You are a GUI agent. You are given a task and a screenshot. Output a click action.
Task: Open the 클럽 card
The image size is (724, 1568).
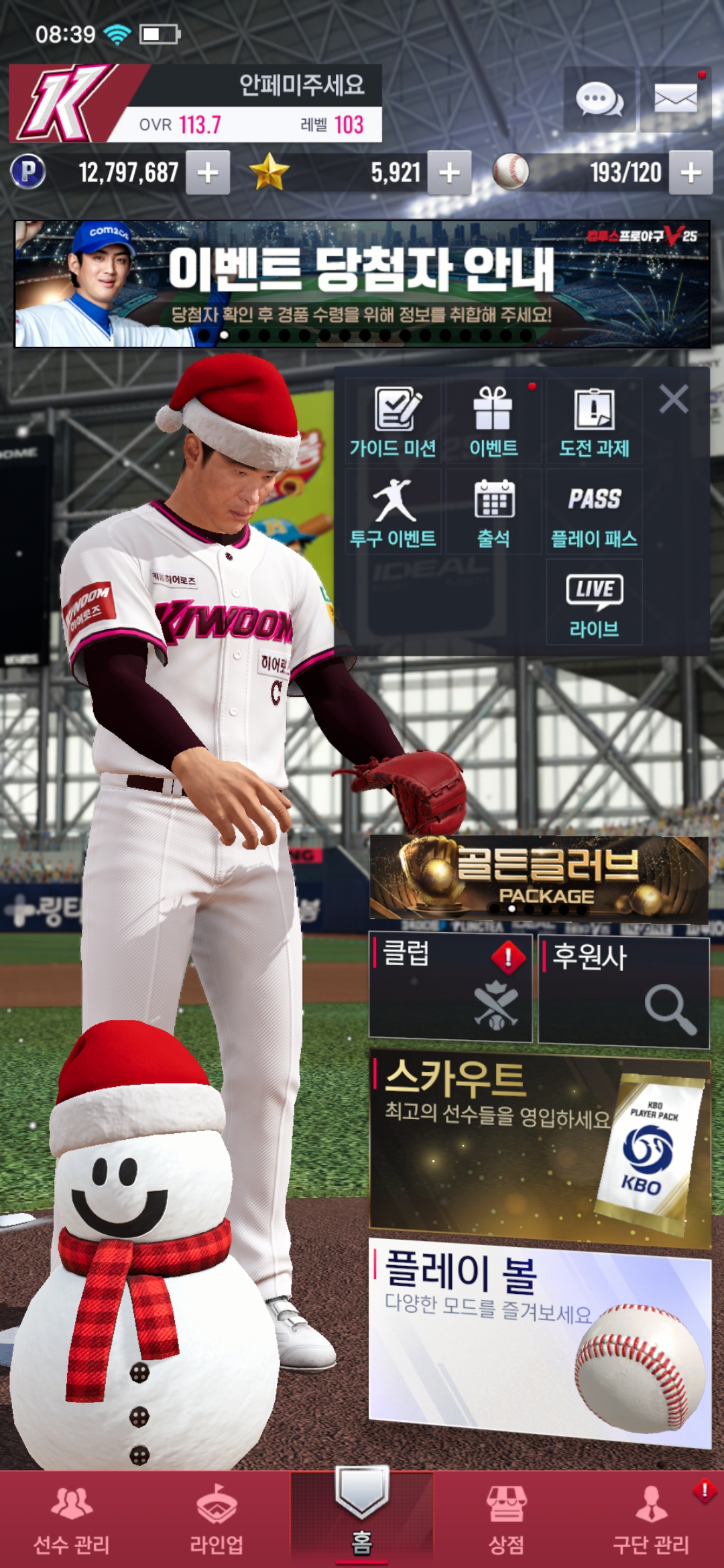coord(450,989)
